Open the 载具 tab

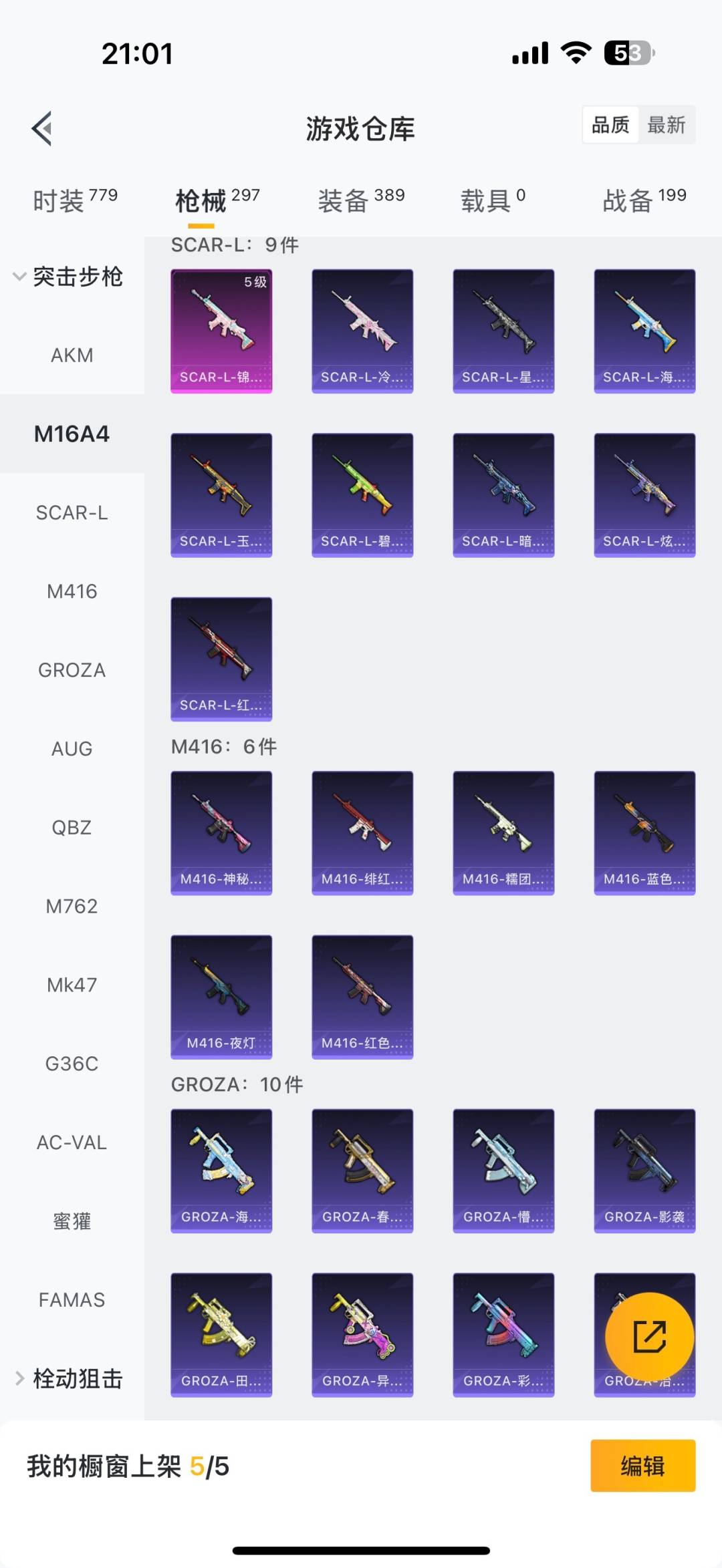tap(493, 200)
